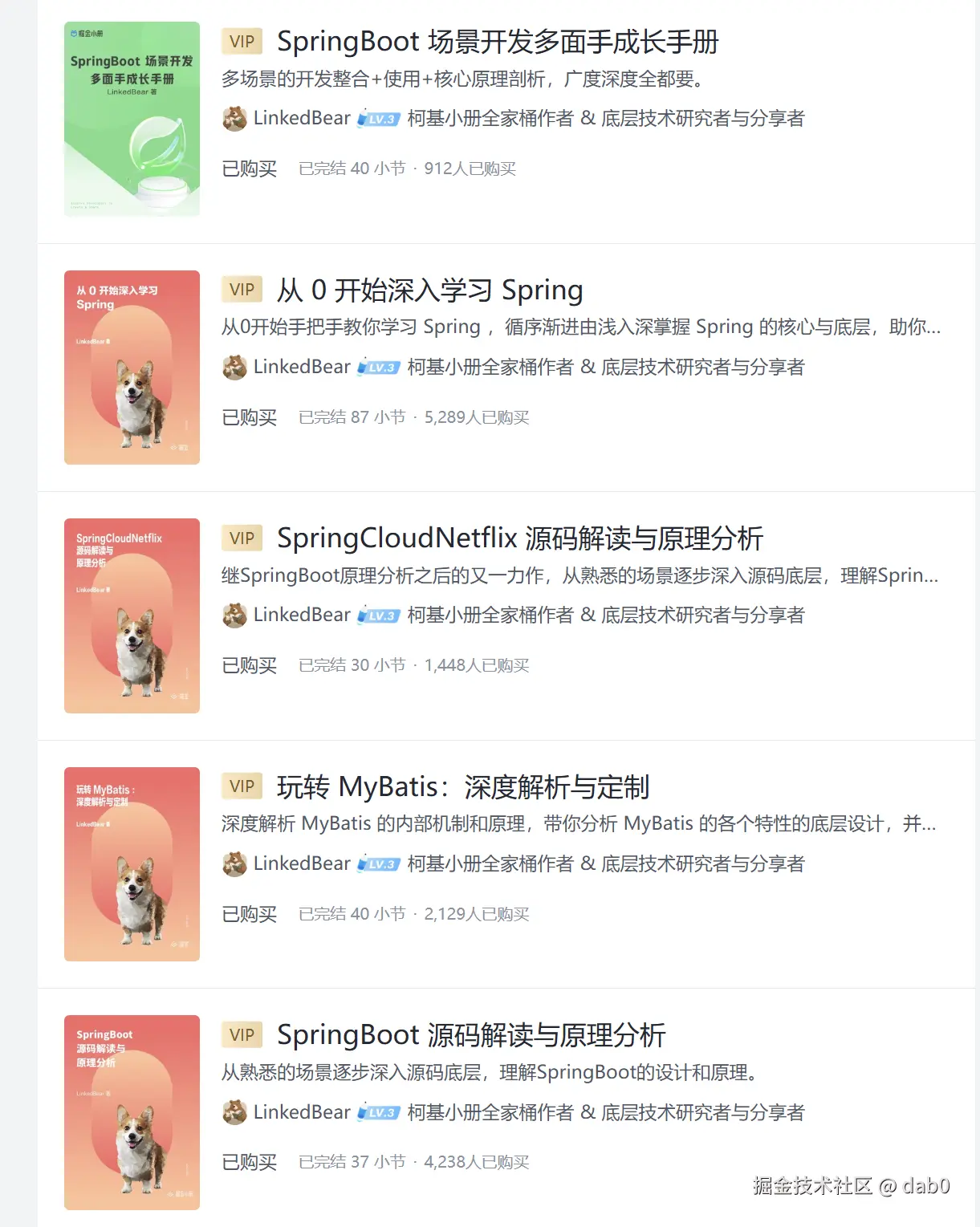This screenshot has height=1227, width=980.
Task: Open SpringBoot 源码解读与原理分析 booklet
Action: pos(470,1035)
